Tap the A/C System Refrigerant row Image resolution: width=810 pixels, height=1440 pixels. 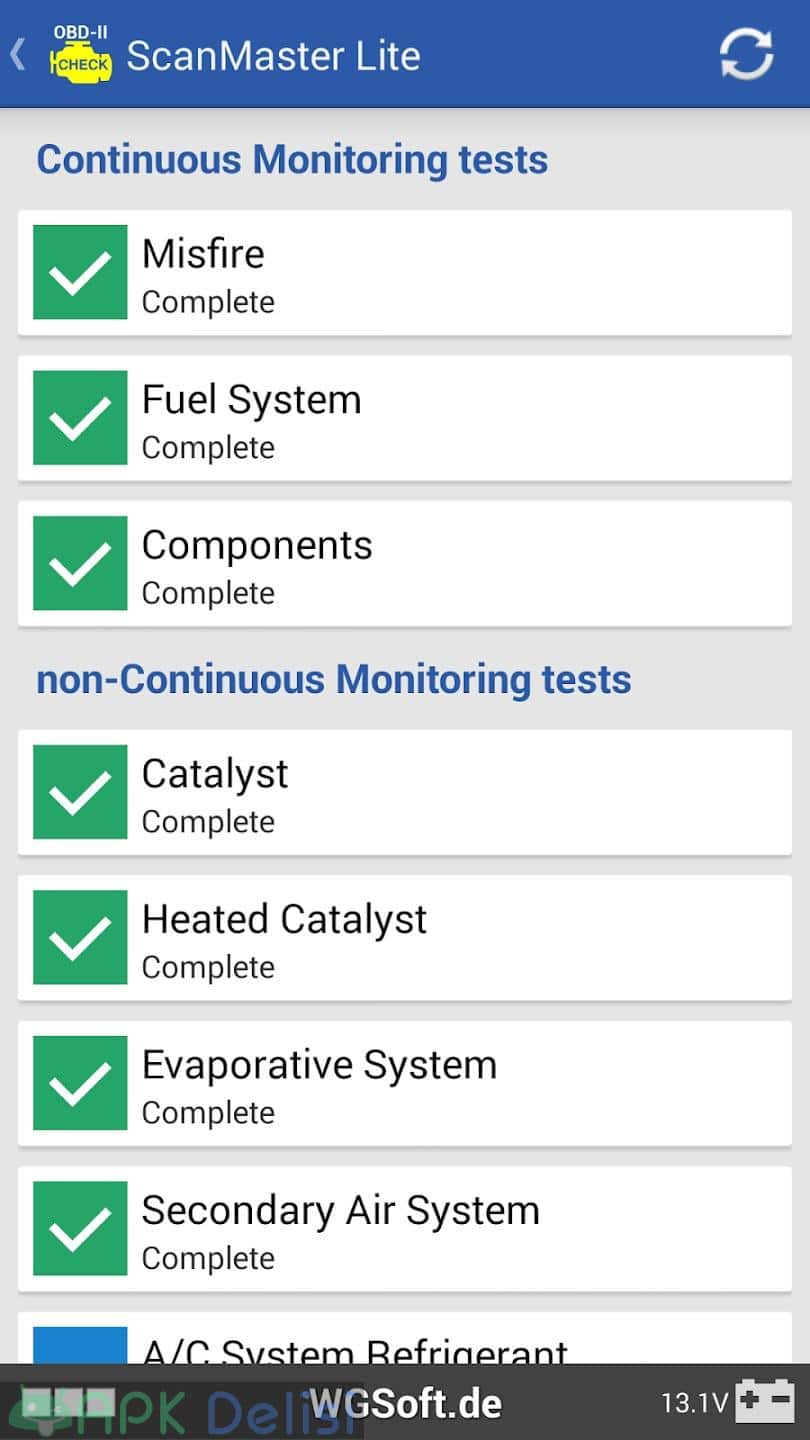click(x=405, y=1338)
